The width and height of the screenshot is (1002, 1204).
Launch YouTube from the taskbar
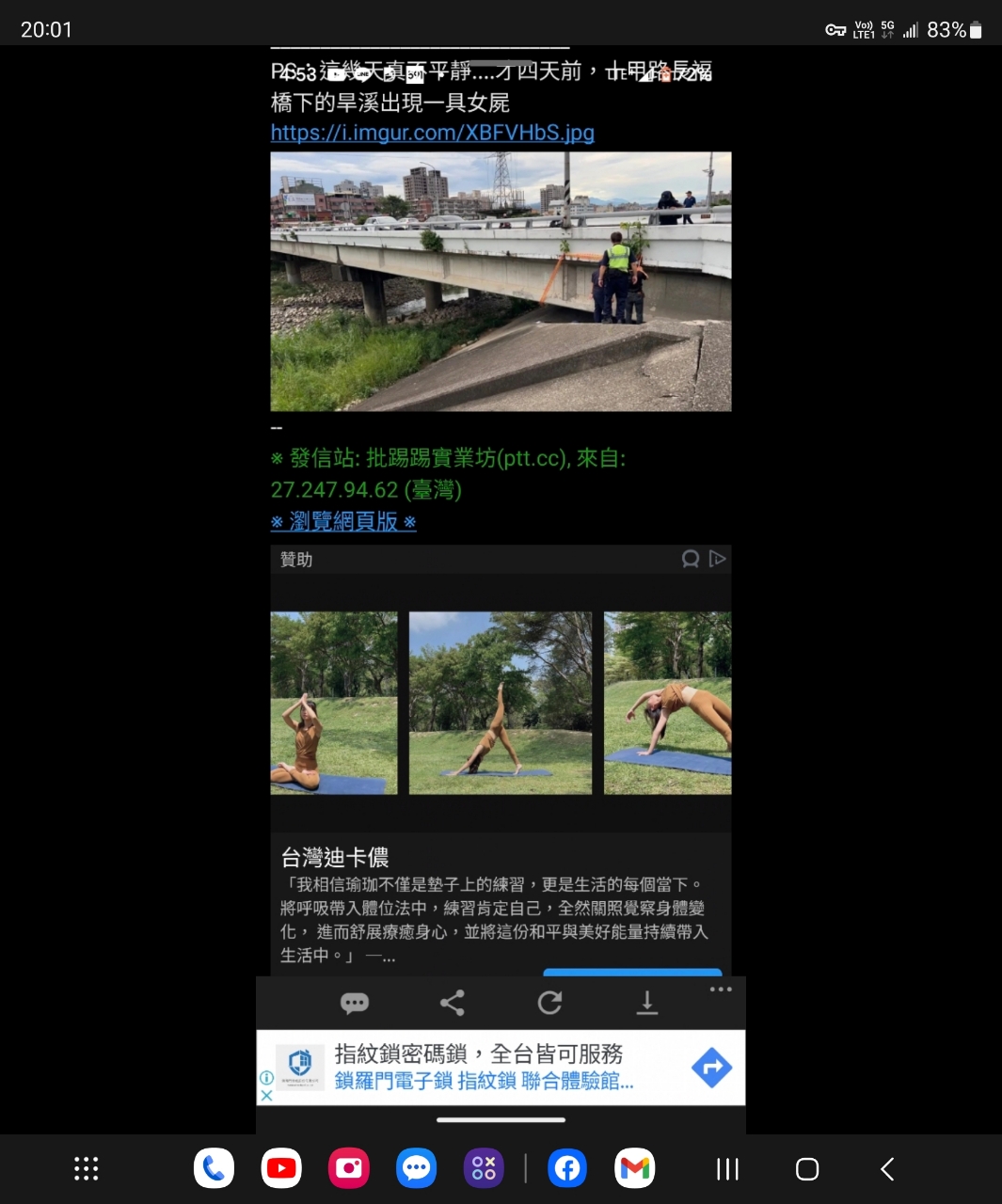(x=281, y=1168)
